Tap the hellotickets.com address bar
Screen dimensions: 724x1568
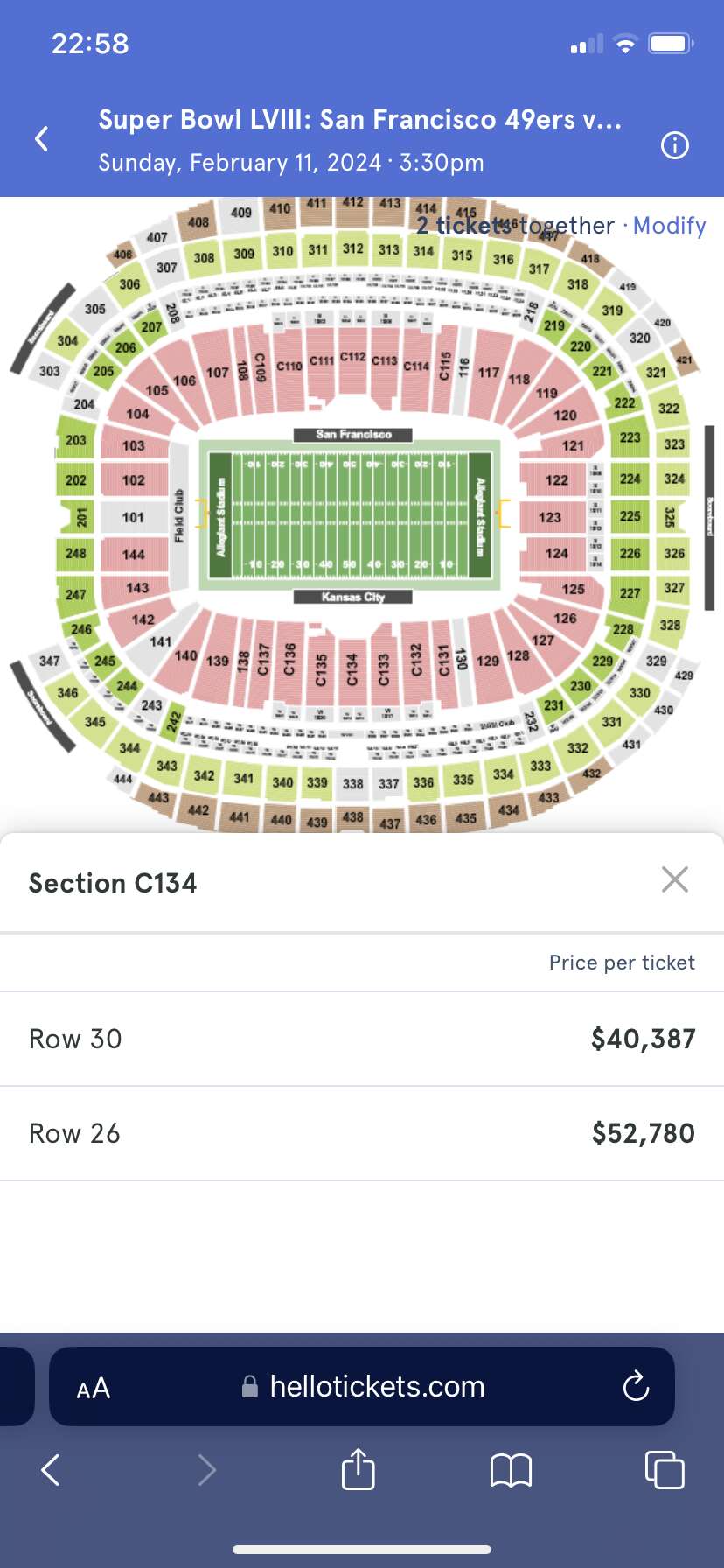click(x=362, y=1386)
